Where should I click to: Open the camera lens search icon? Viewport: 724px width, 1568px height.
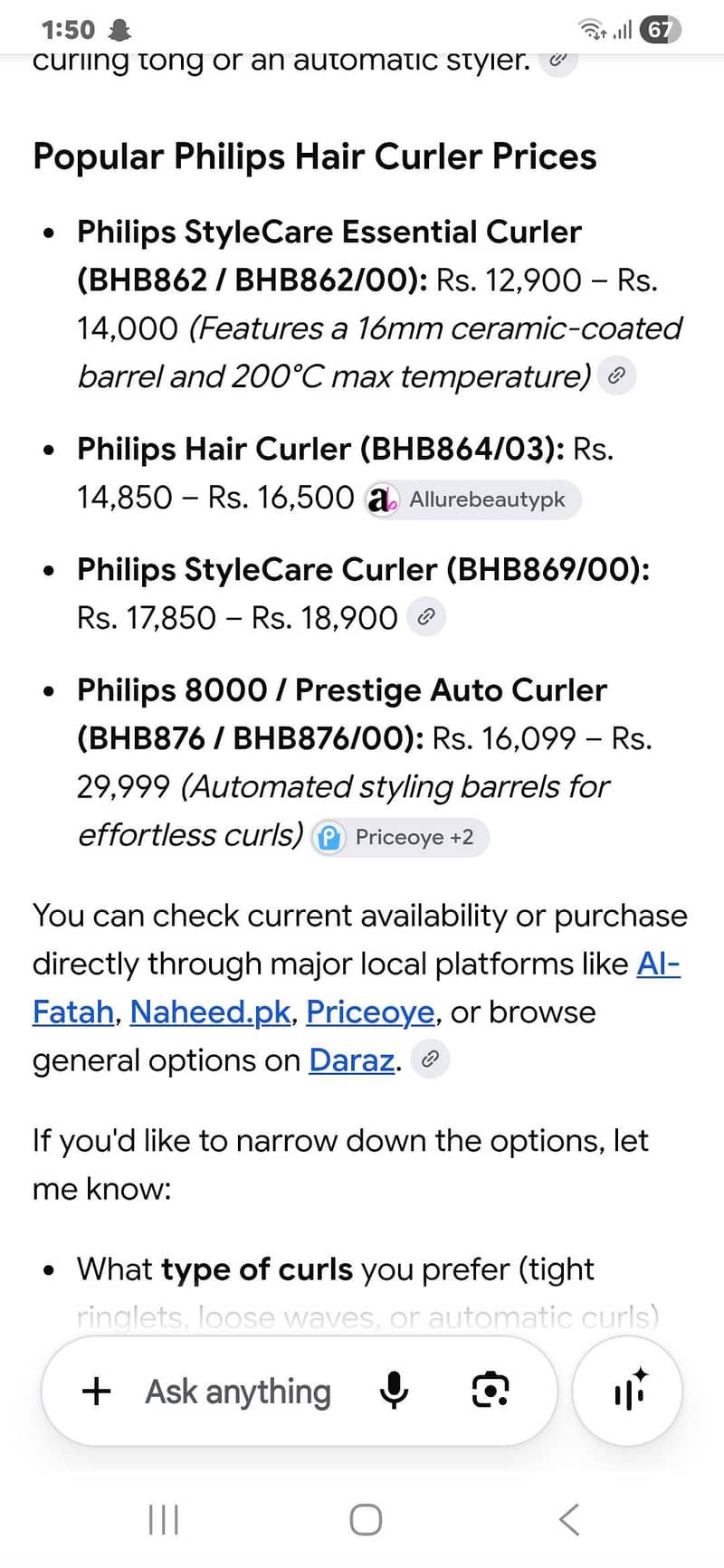click(x=491, y=1391)
